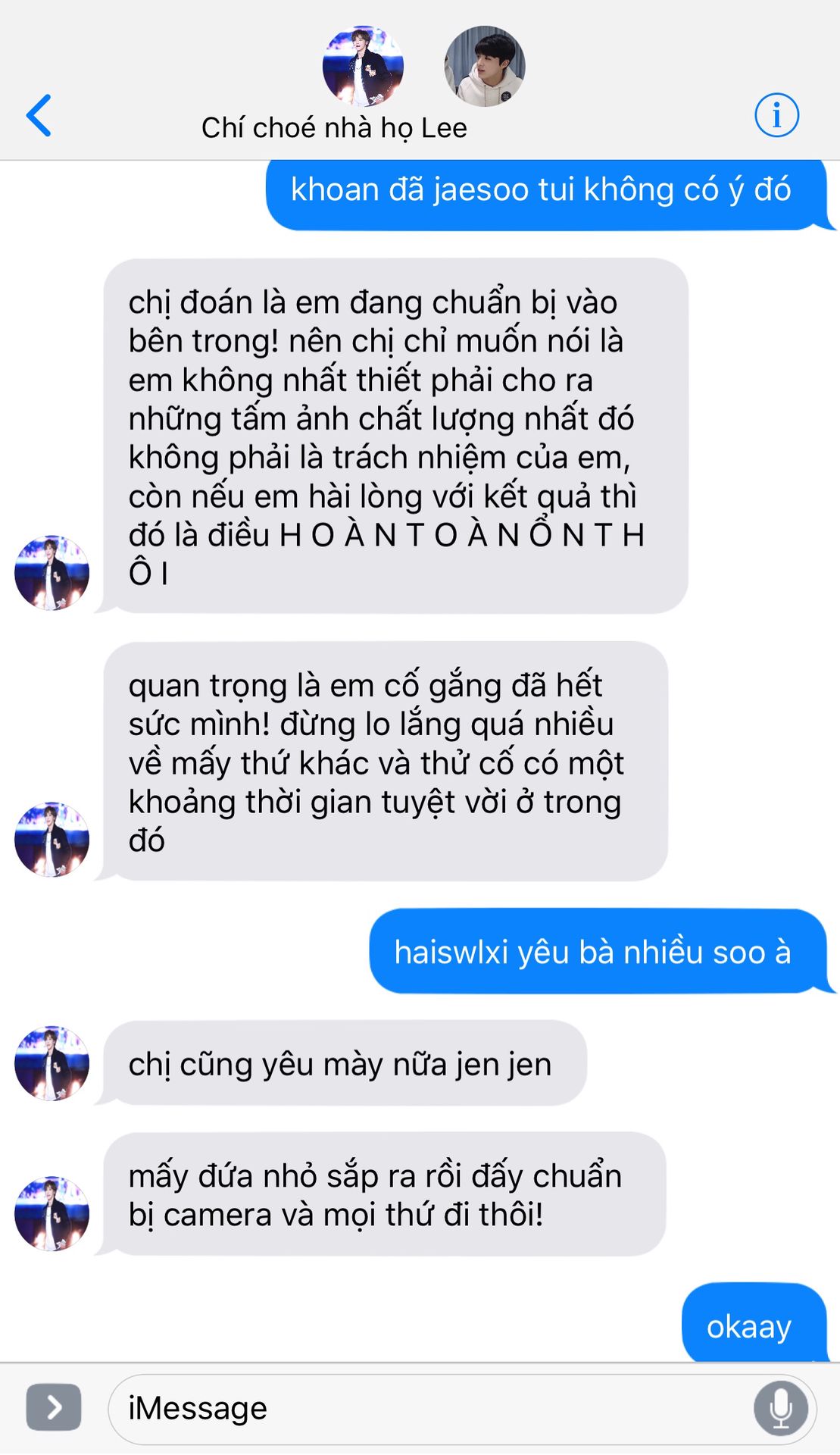Go back to the conversations list
Viewport: 840px width, 1455px height.
pyautogui.click(x=39, y=115)
